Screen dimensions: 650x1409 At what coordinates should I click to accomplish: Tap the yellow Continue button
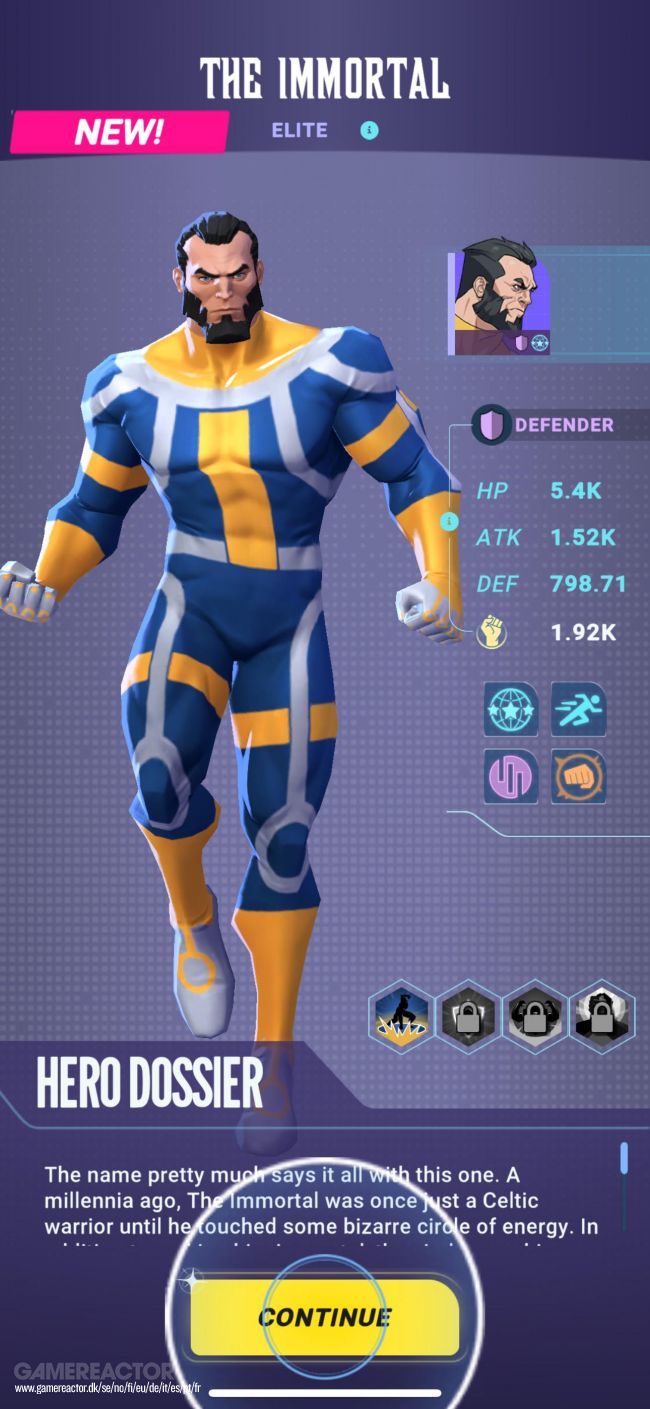click(324, 1317)
